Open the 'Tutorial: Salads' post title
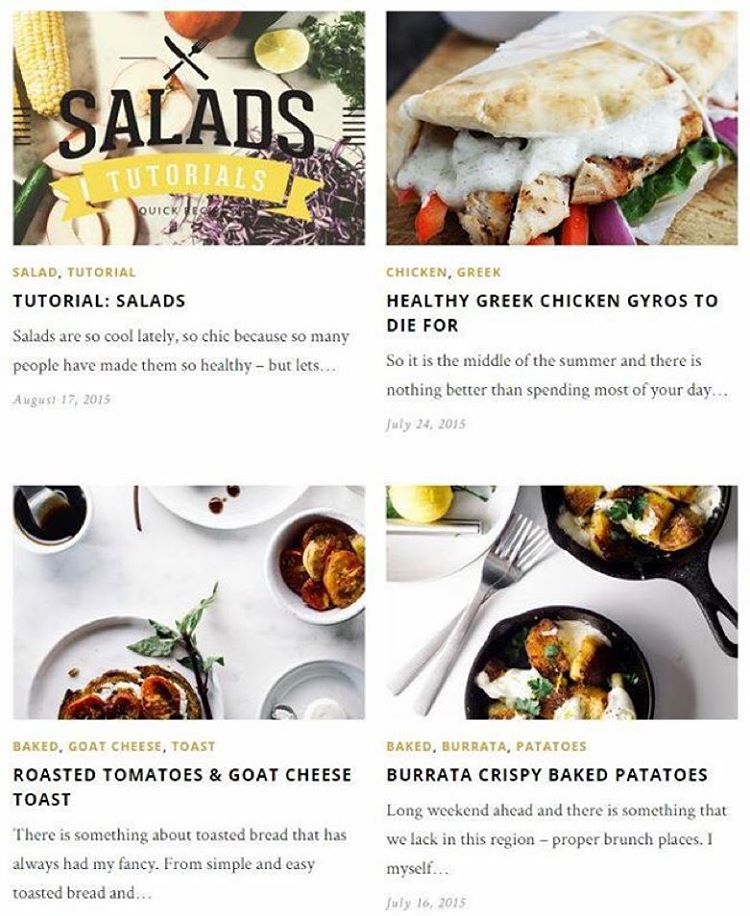Viewport: 750px width, 916px height. (98, 300)
